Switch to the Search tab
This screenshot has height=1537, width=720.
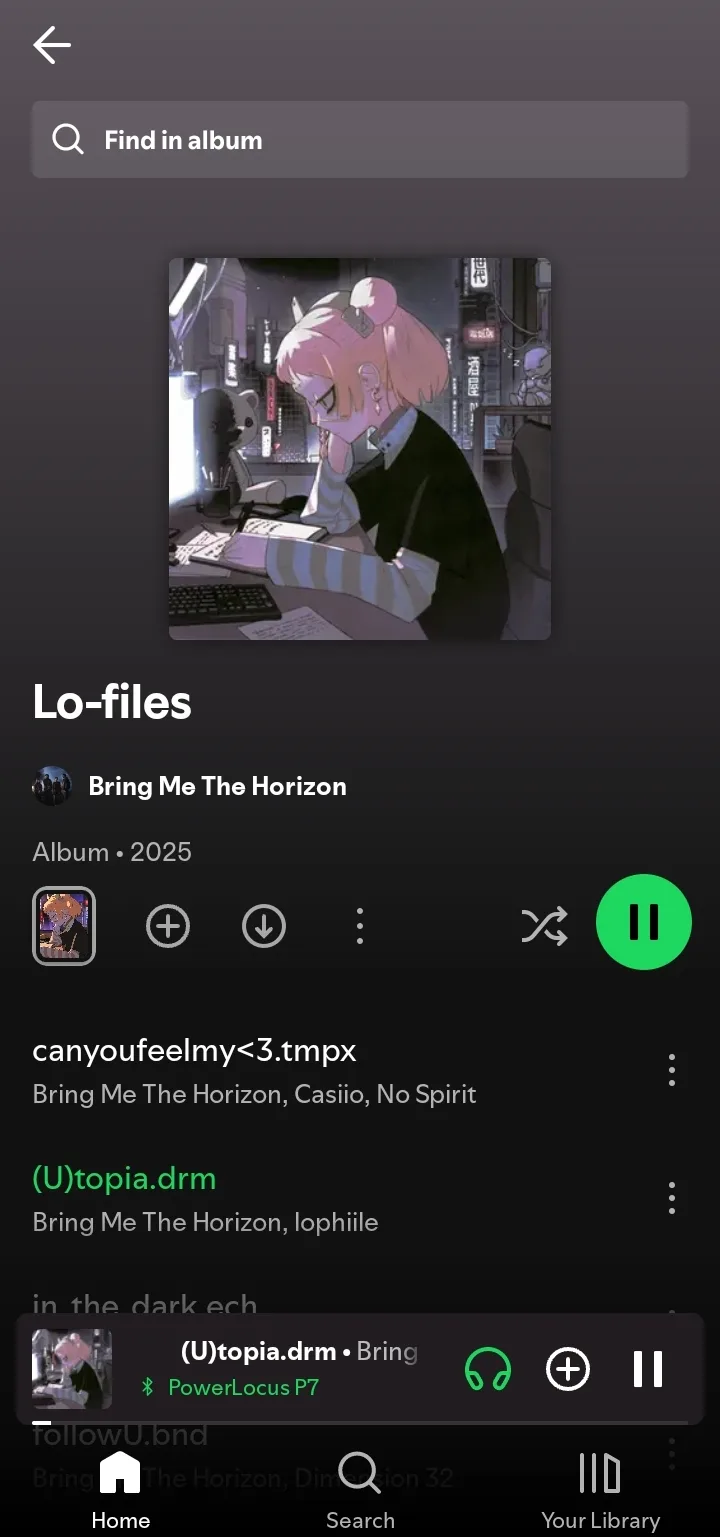click(360, 1490)
